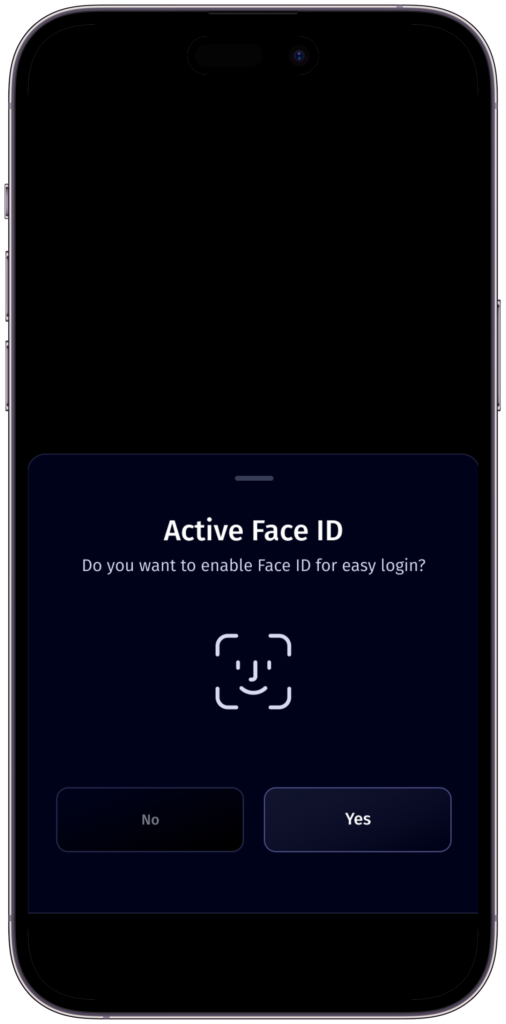Decline Face ID by choosing No
This screenshot has width=506, height=1024.
(x=150, y=819)
